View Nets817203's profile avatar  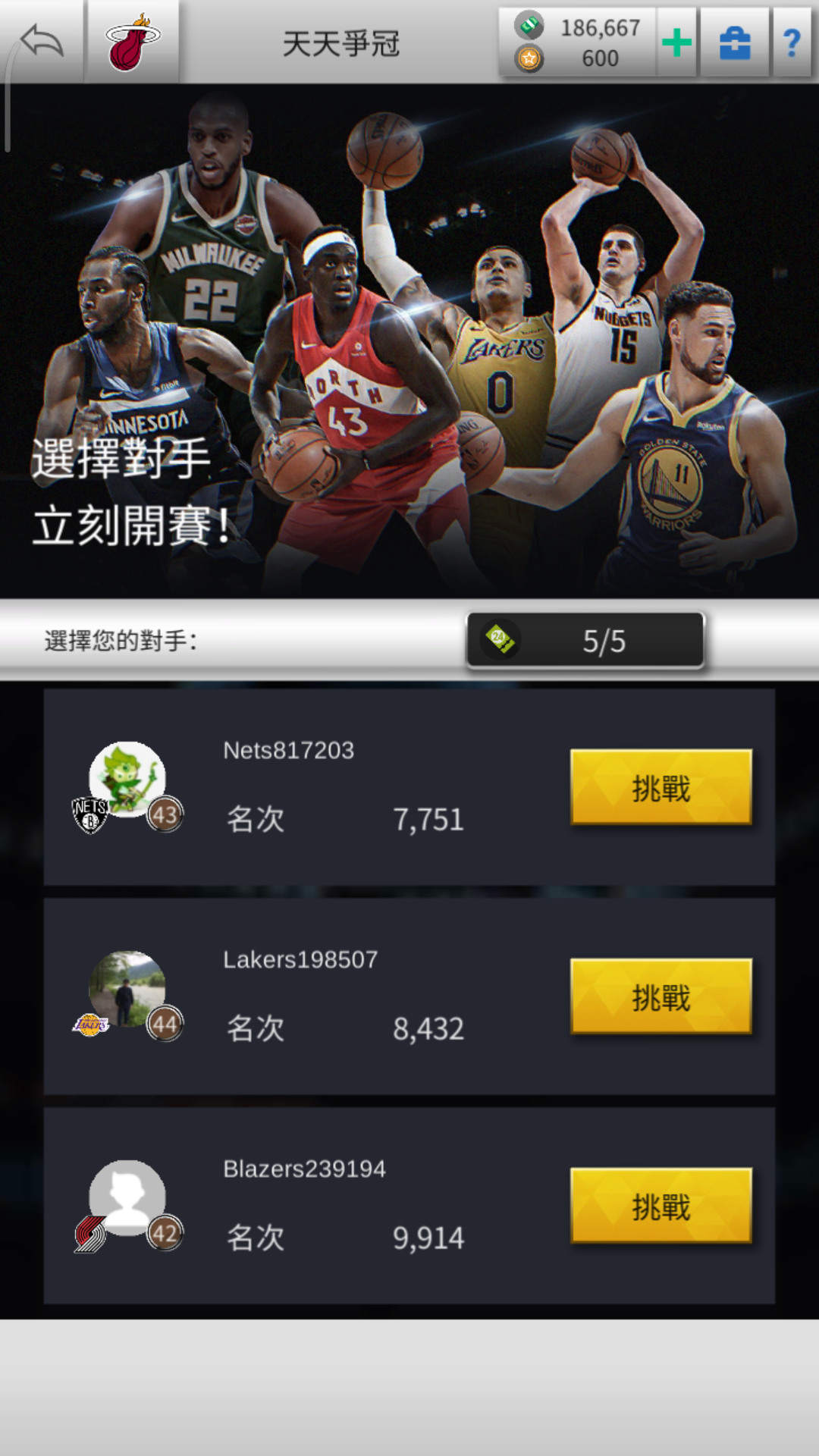click(127, 780)
